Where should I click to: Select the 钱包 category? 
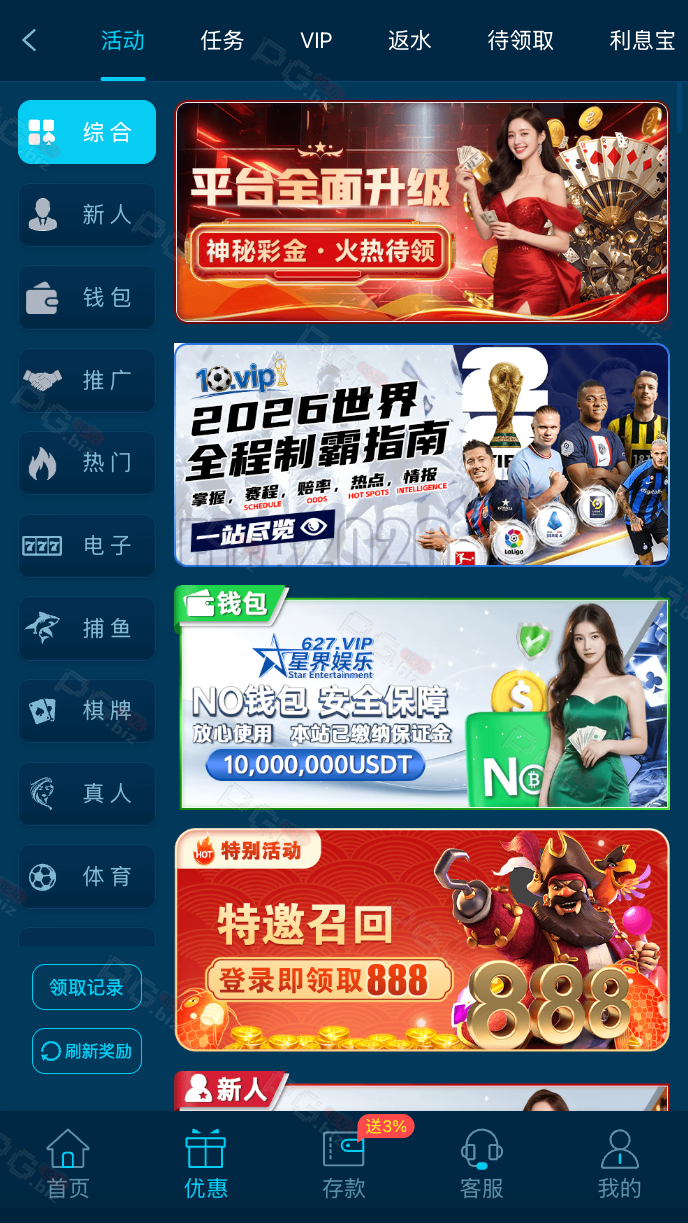87,297
